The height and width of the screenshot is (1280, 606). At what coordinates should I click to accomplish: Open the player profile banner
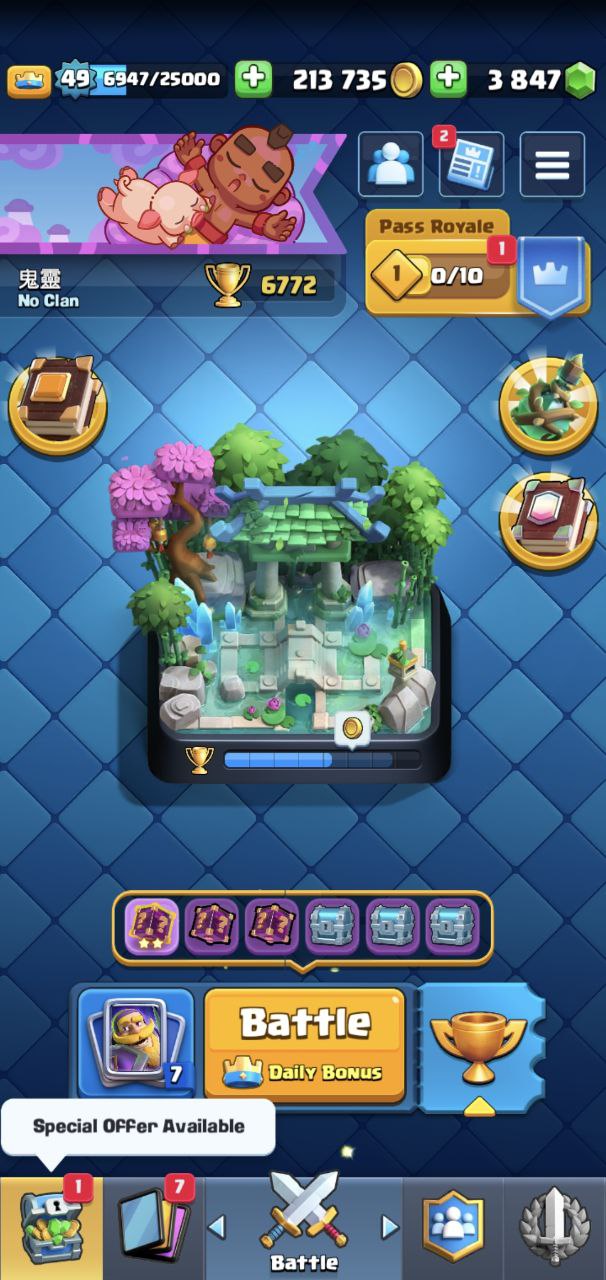pos(170,195)
